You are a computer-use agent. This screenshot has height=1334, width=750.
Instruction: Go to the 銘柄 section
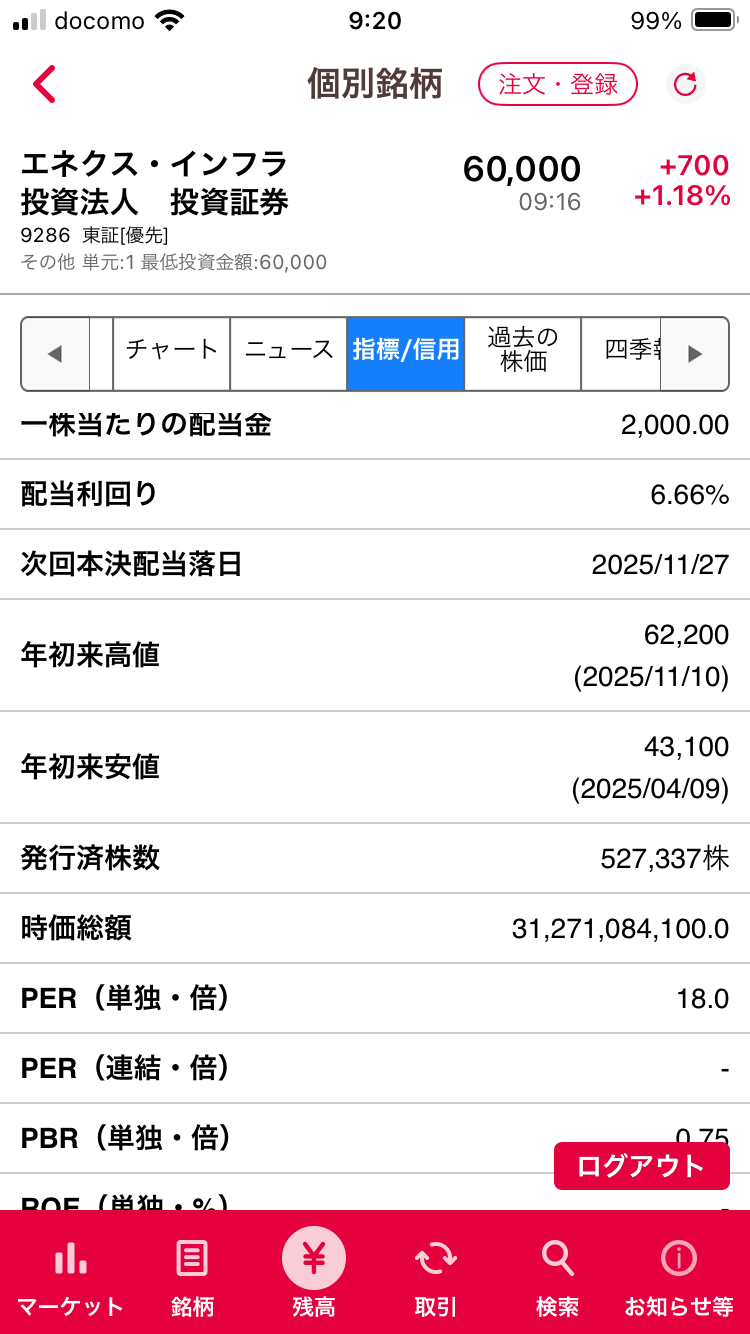(192, 1275)
